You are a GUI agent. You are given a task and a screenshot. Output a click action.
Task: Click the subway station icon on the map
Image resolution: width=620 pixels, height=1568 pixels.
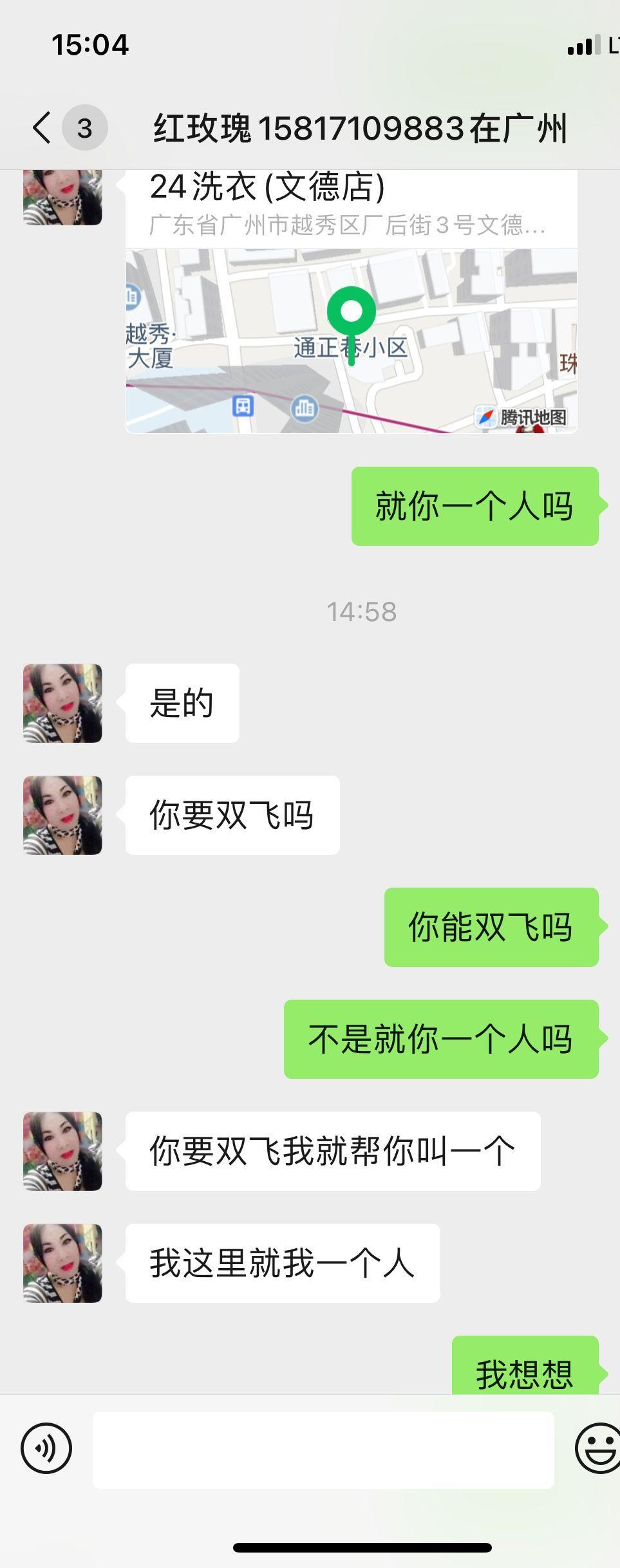(245, 407)
